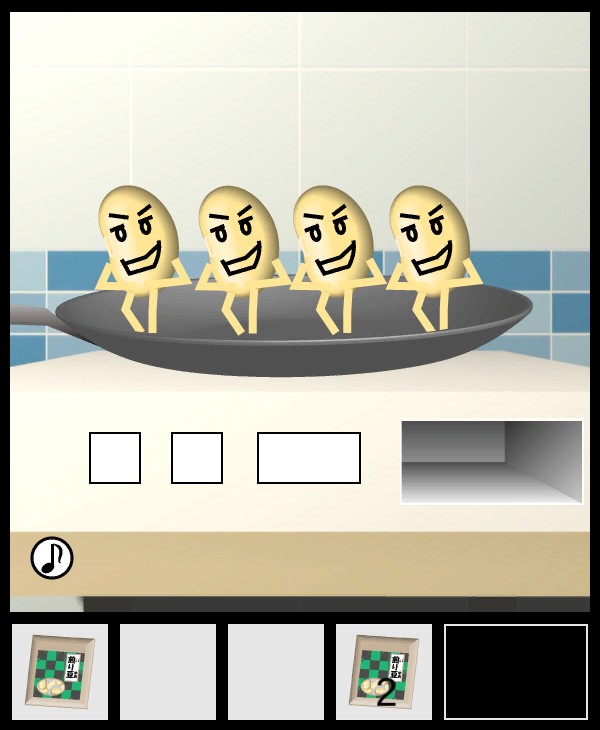Select the inventory picture item without a number
This screenshot has height=730, width=600.
[60, 672]
